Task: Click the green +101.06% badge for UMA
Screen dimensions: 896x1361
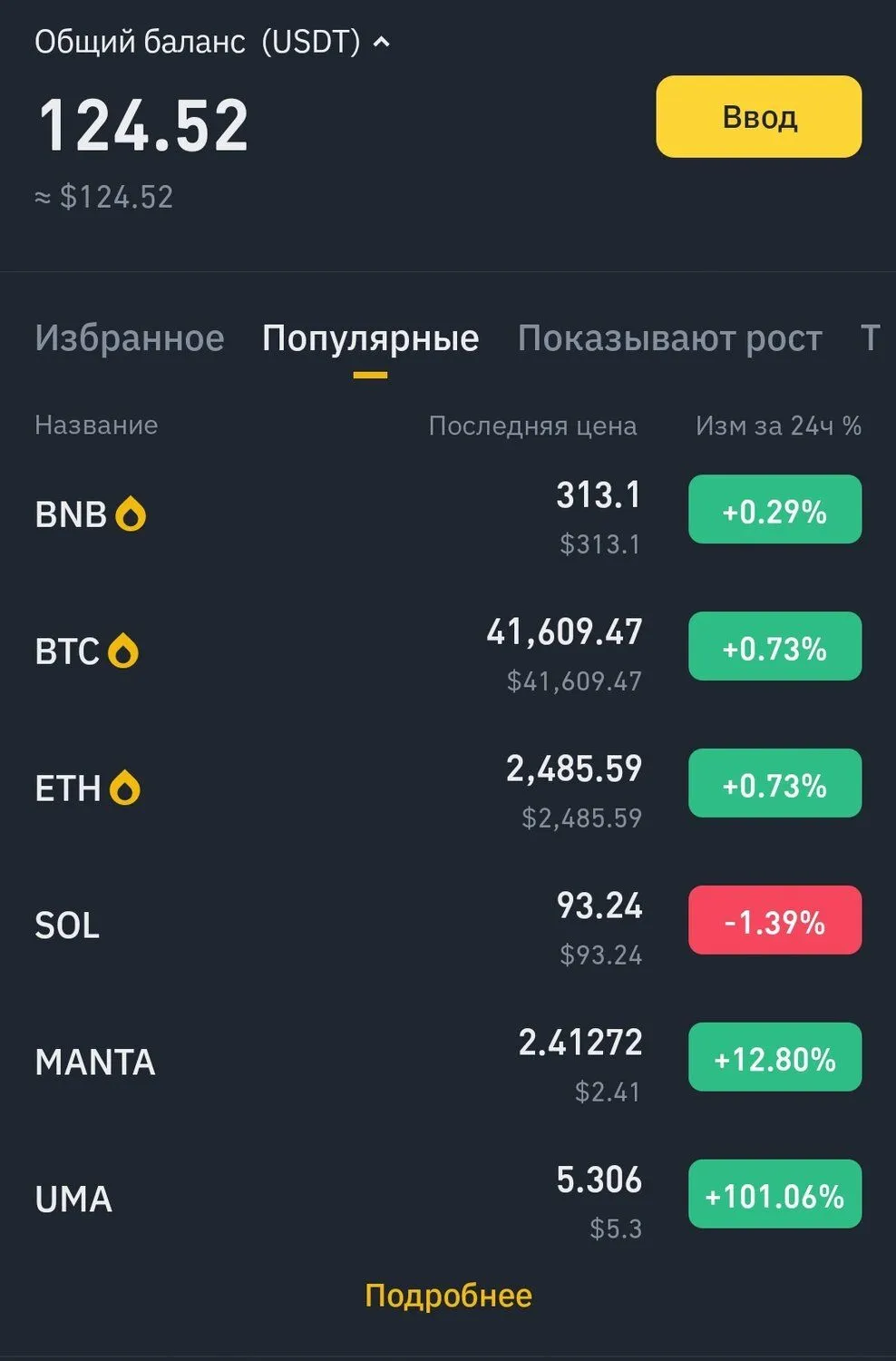Action: 774,1196
